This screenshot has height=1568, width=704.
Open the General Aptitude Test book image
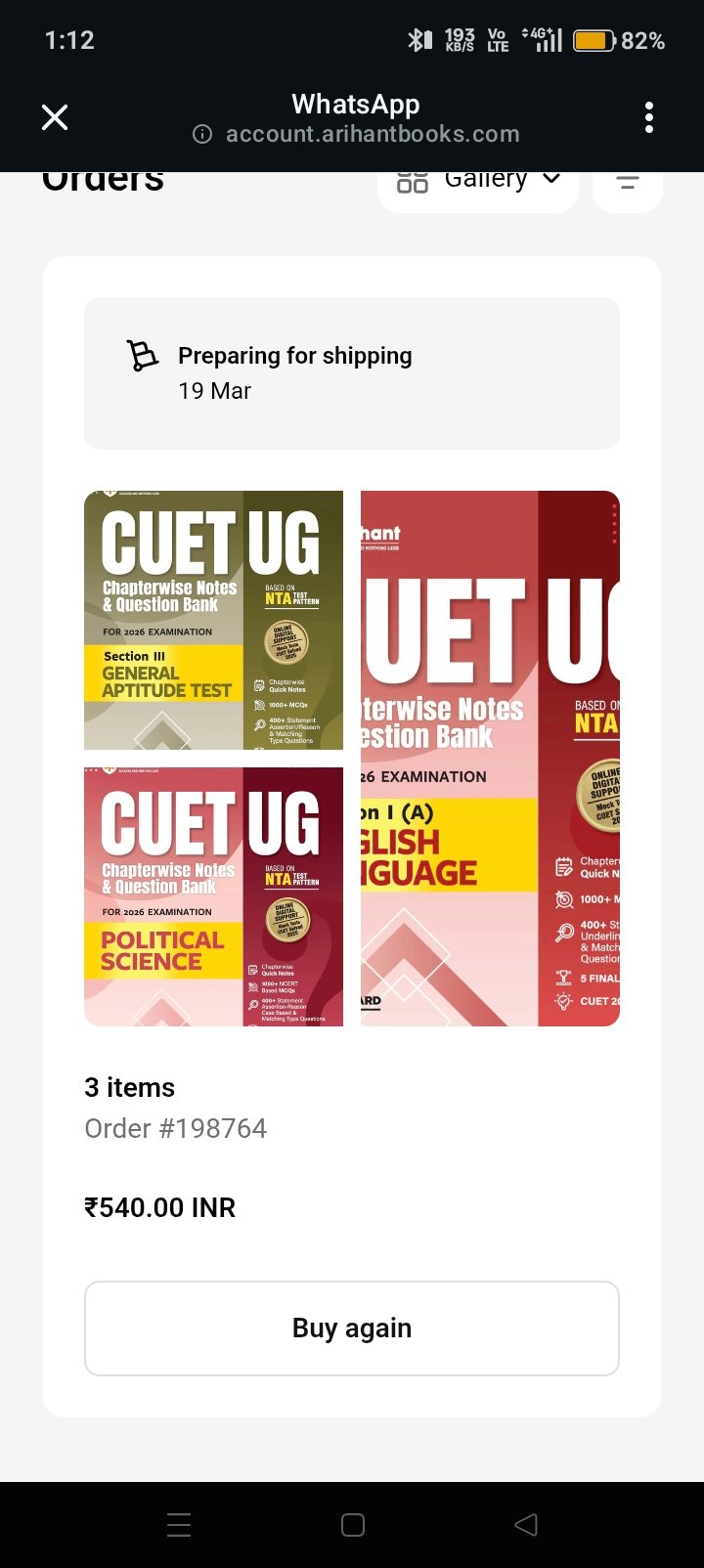213,620
